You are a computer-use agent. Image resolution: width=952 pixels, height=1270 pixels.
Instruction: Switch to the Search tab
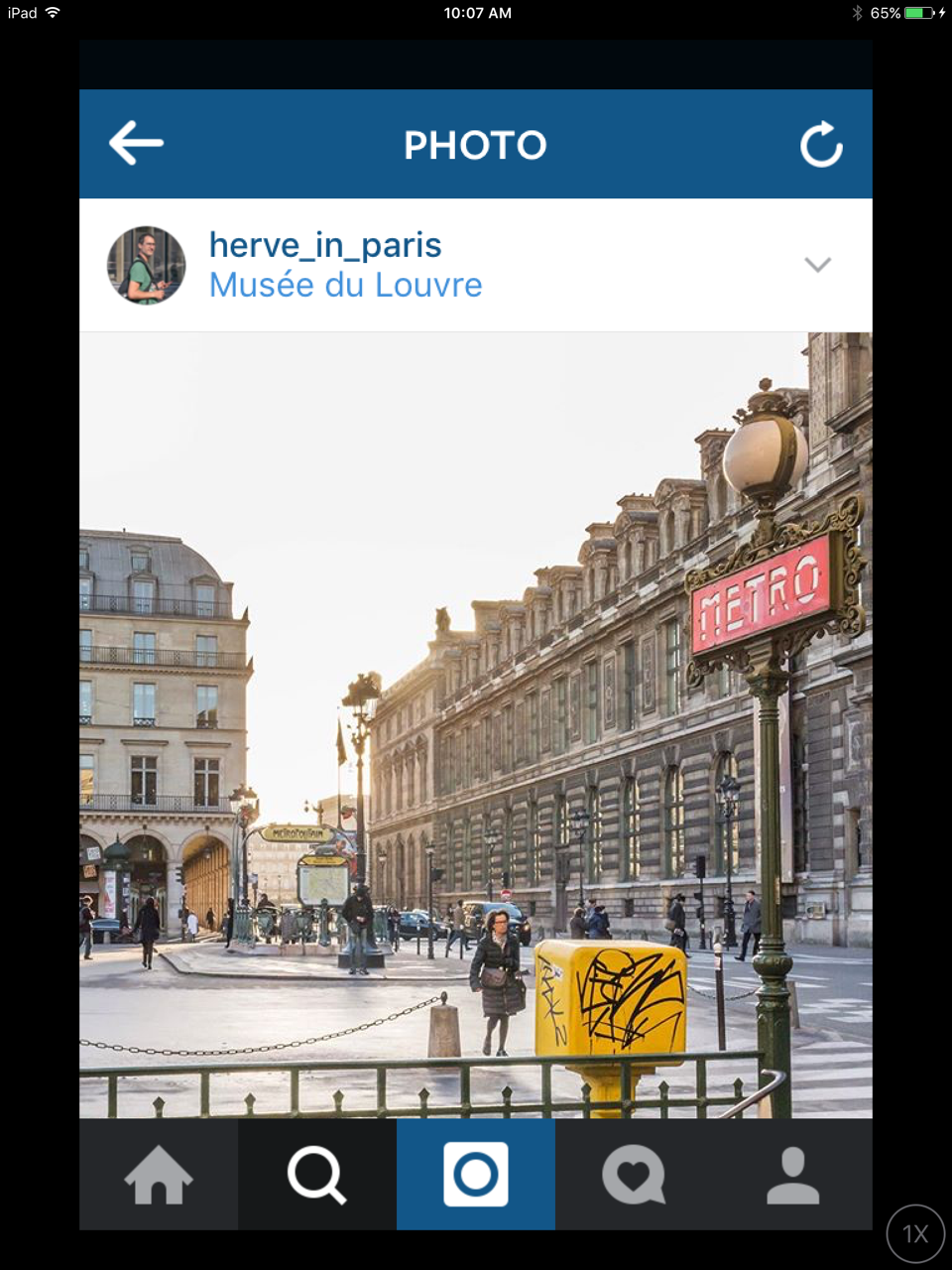pyautogui.click(x=317, y=1175)
